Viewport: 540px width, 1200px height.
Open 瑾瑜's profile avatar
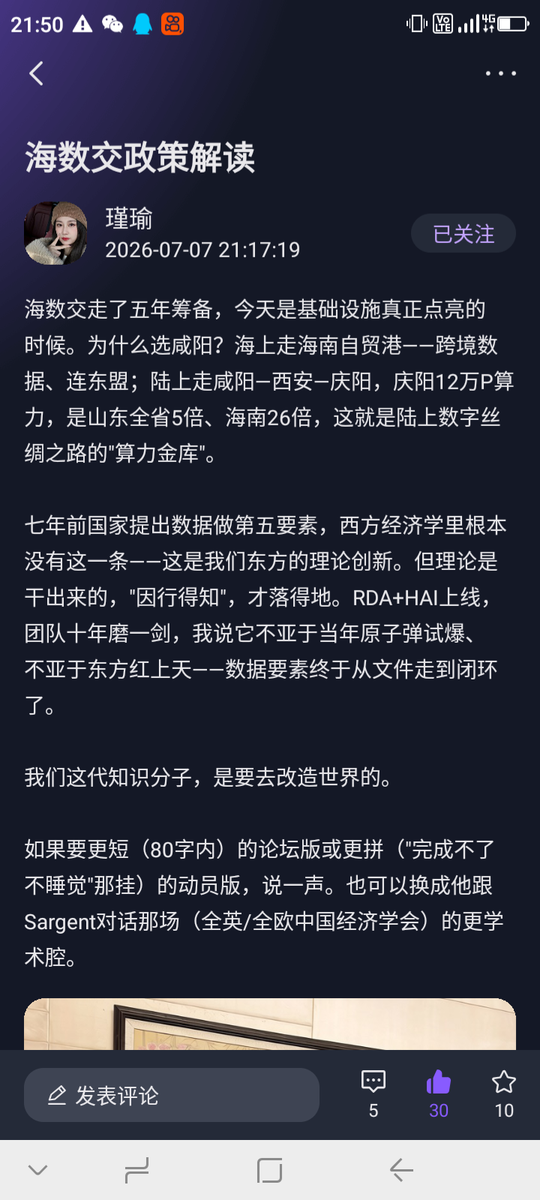56,233
